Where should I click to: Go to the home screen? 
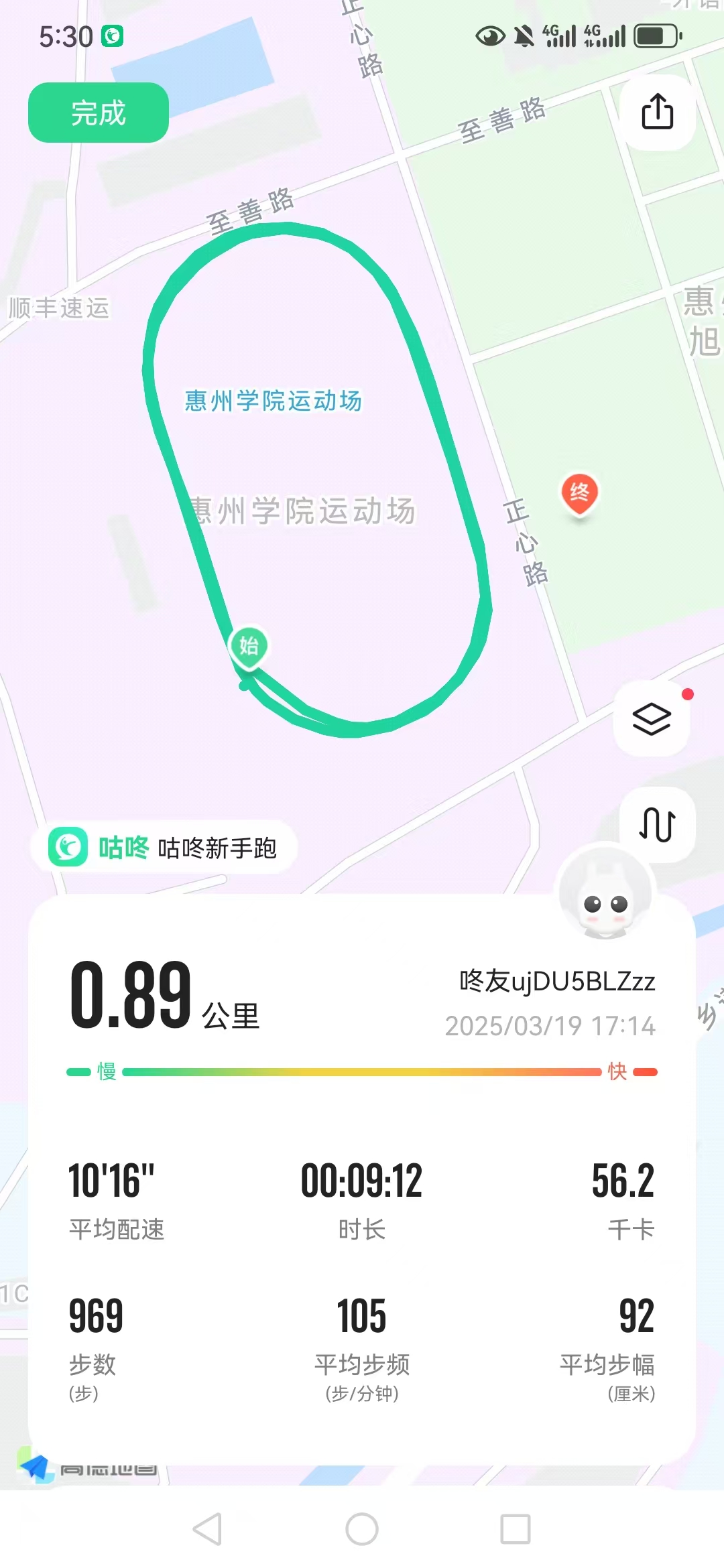(x=362, y=1529)
